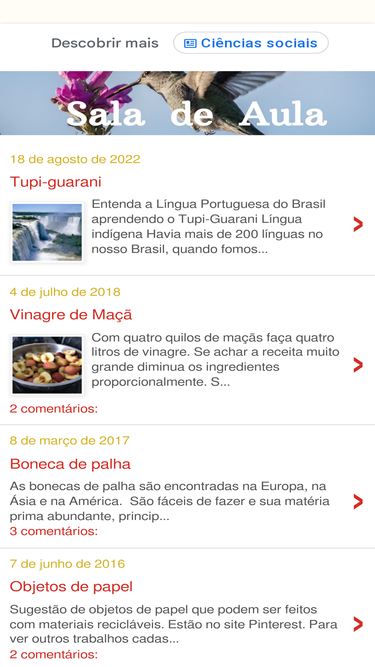Tap the chevron beside Objetos de papel summary
Viewport: 375px width, 667px height.
point(358,624)
